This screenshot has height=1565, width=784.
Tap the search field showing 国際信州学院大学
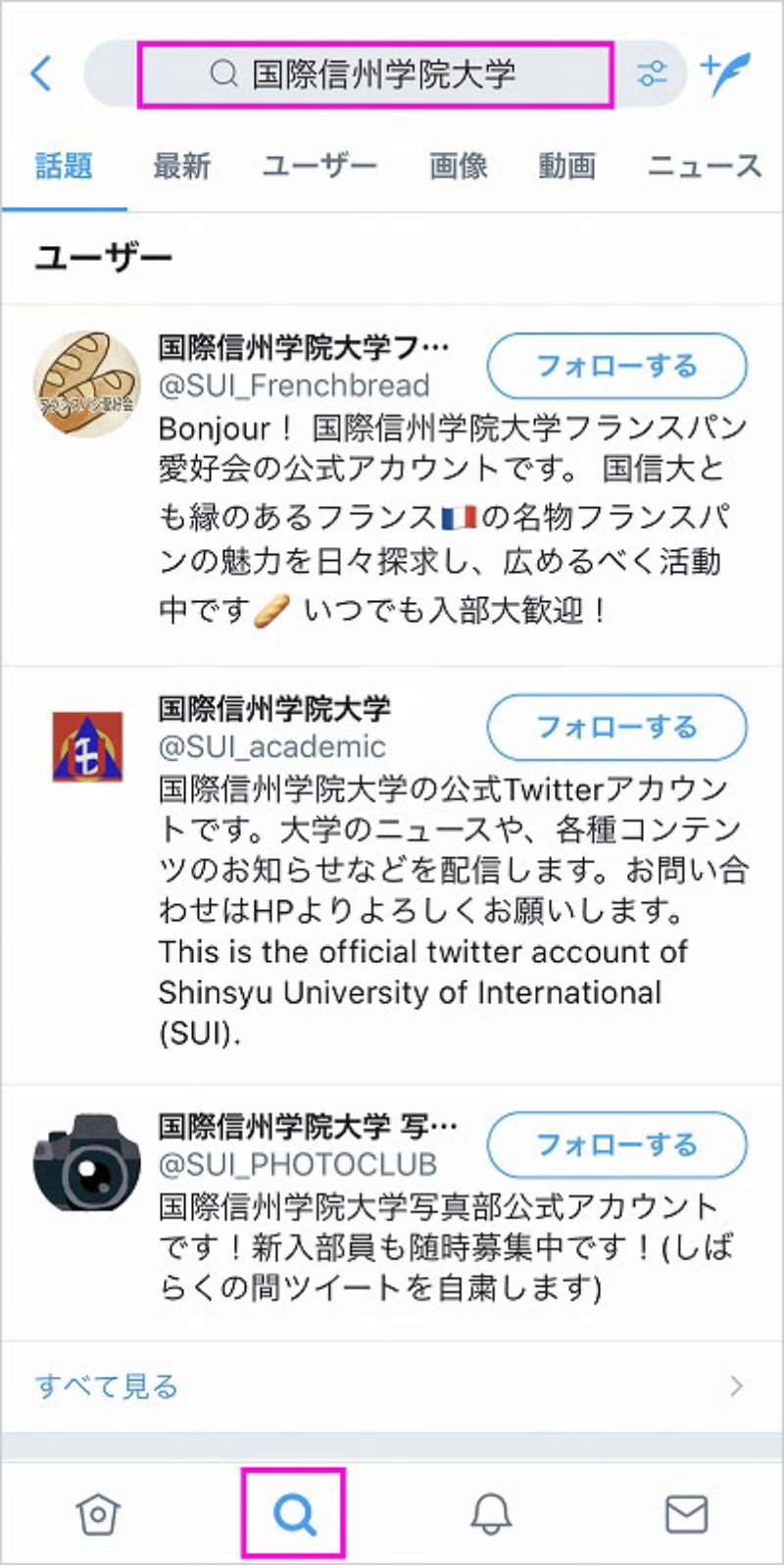click(x=375, y=75)
